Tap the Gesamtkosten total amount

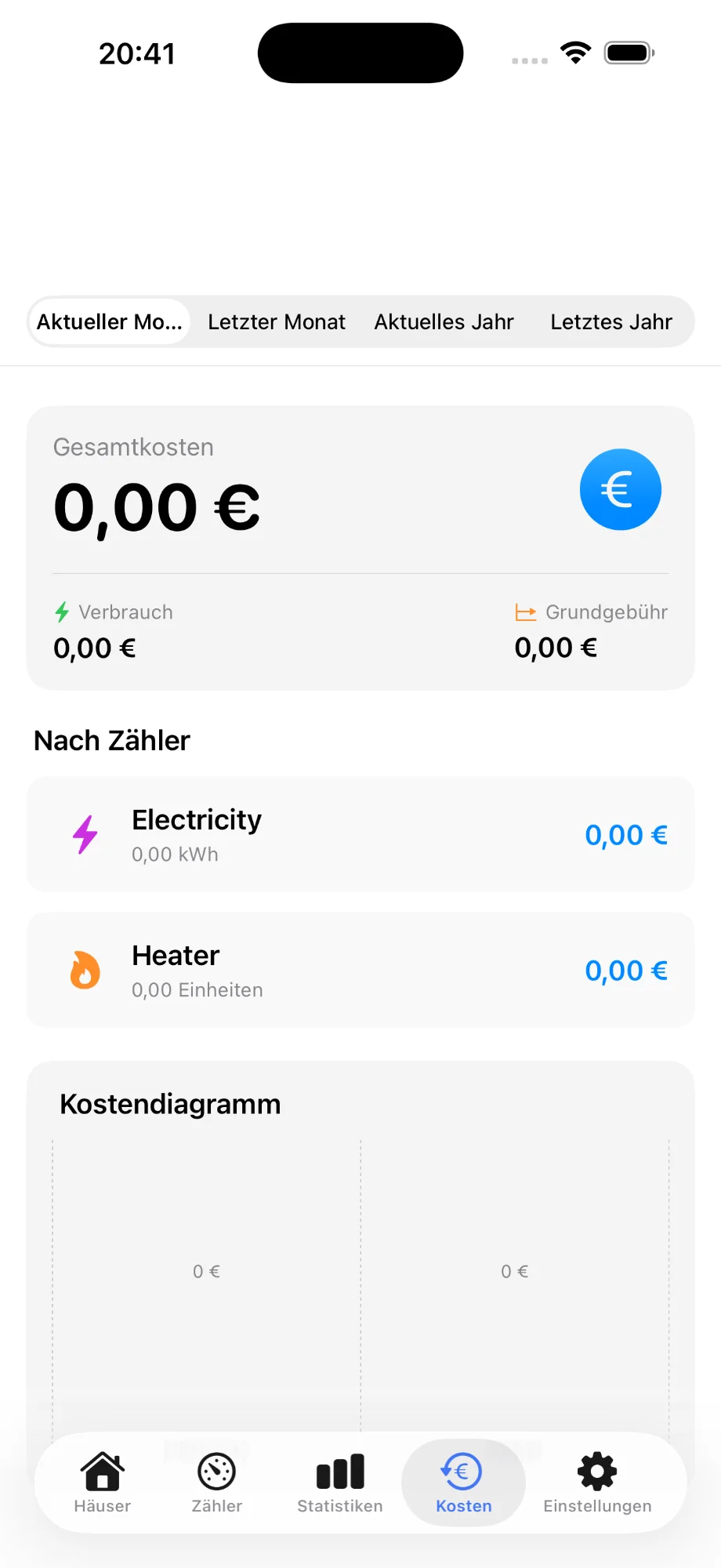[x=156, y=506]
